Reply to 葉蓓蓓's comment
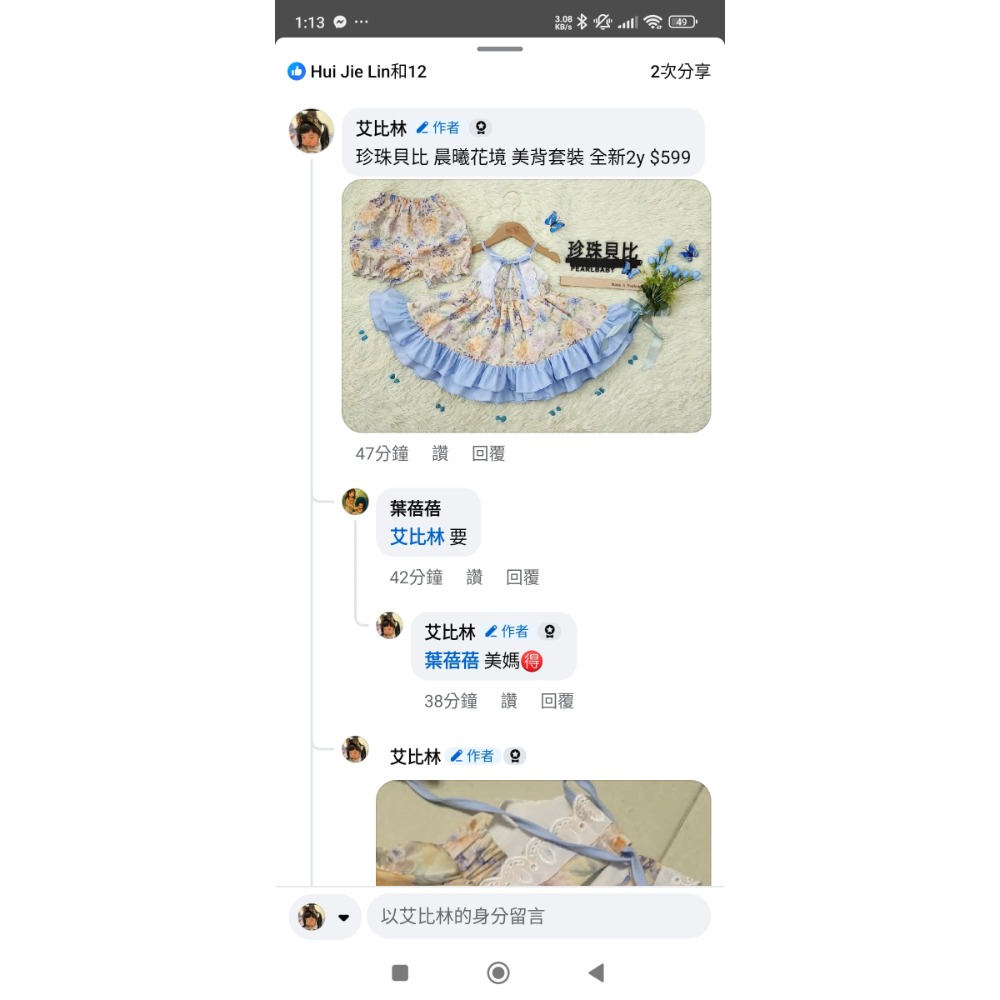 tap(522, 577)
